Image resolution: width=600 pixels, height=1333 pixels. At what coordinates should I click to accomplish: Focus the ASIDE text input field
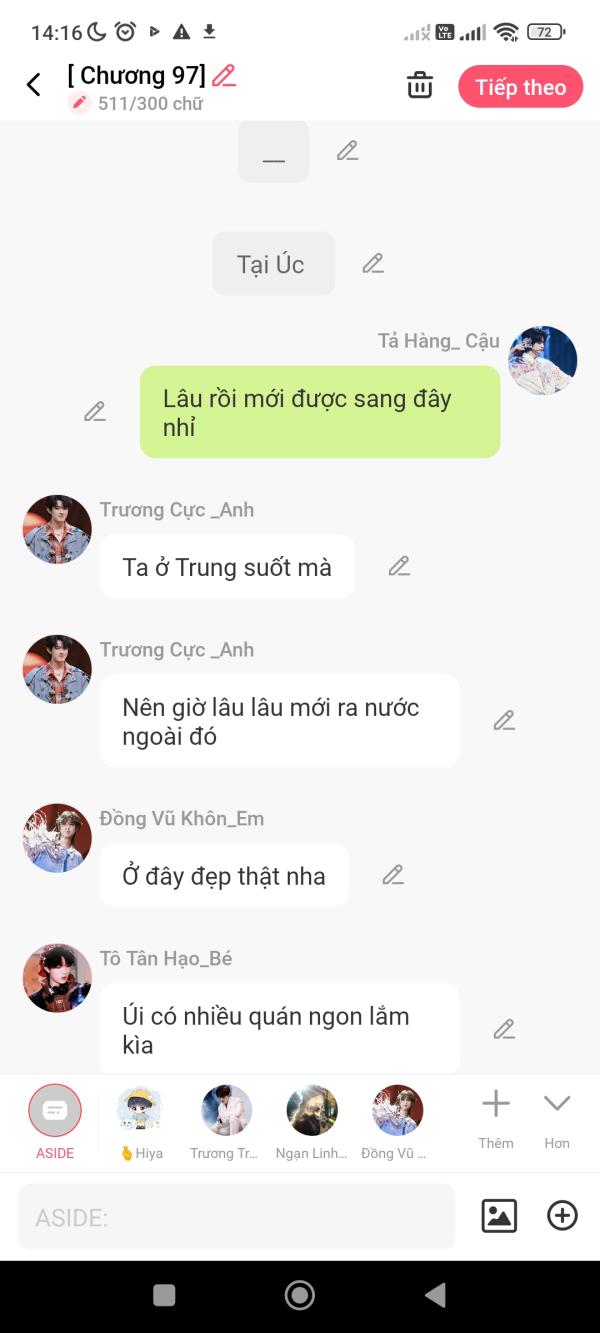click(237, 1217)
